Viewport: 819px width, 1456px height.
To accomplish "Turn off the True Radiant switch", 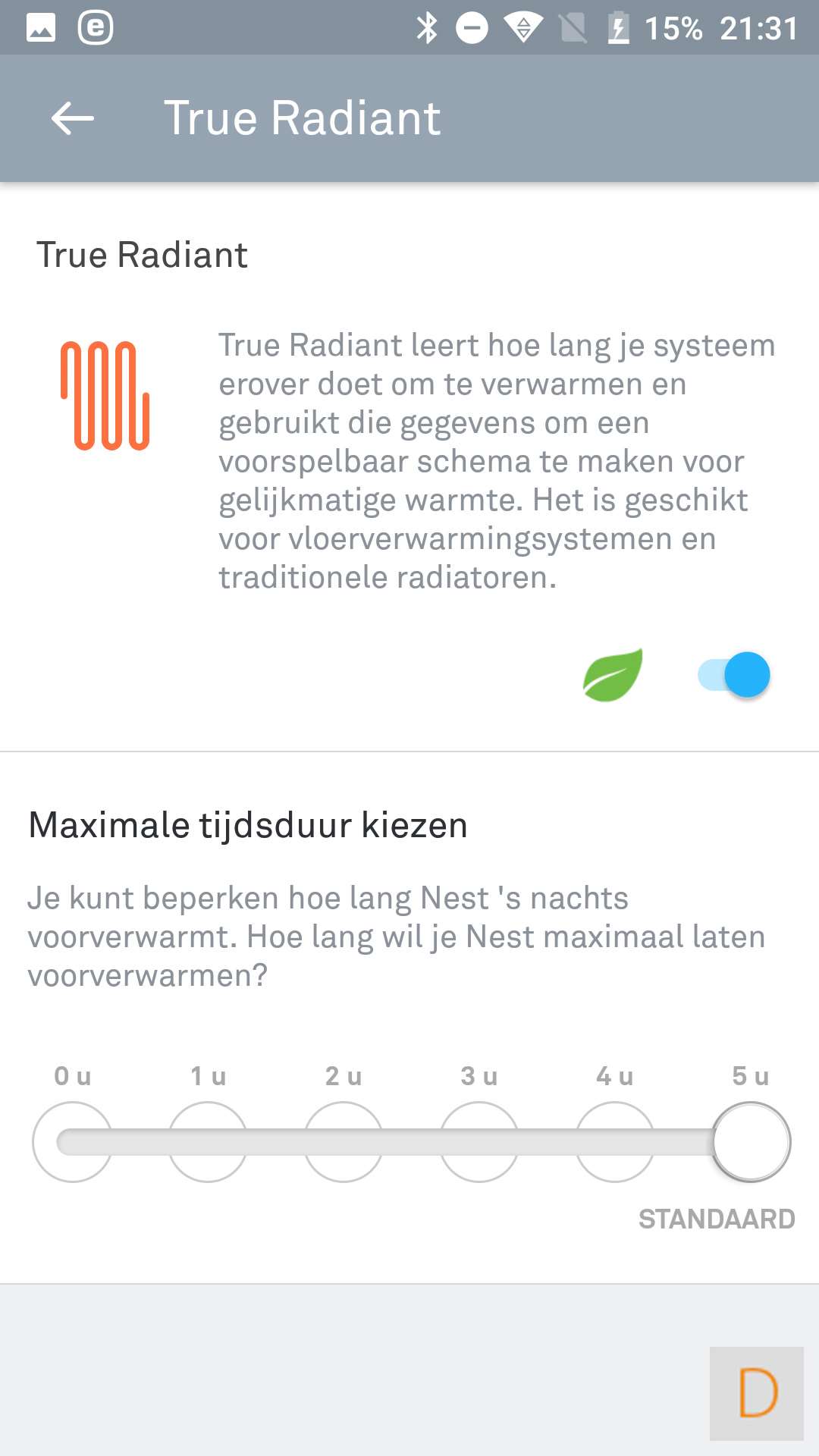I will click(734, 674).
